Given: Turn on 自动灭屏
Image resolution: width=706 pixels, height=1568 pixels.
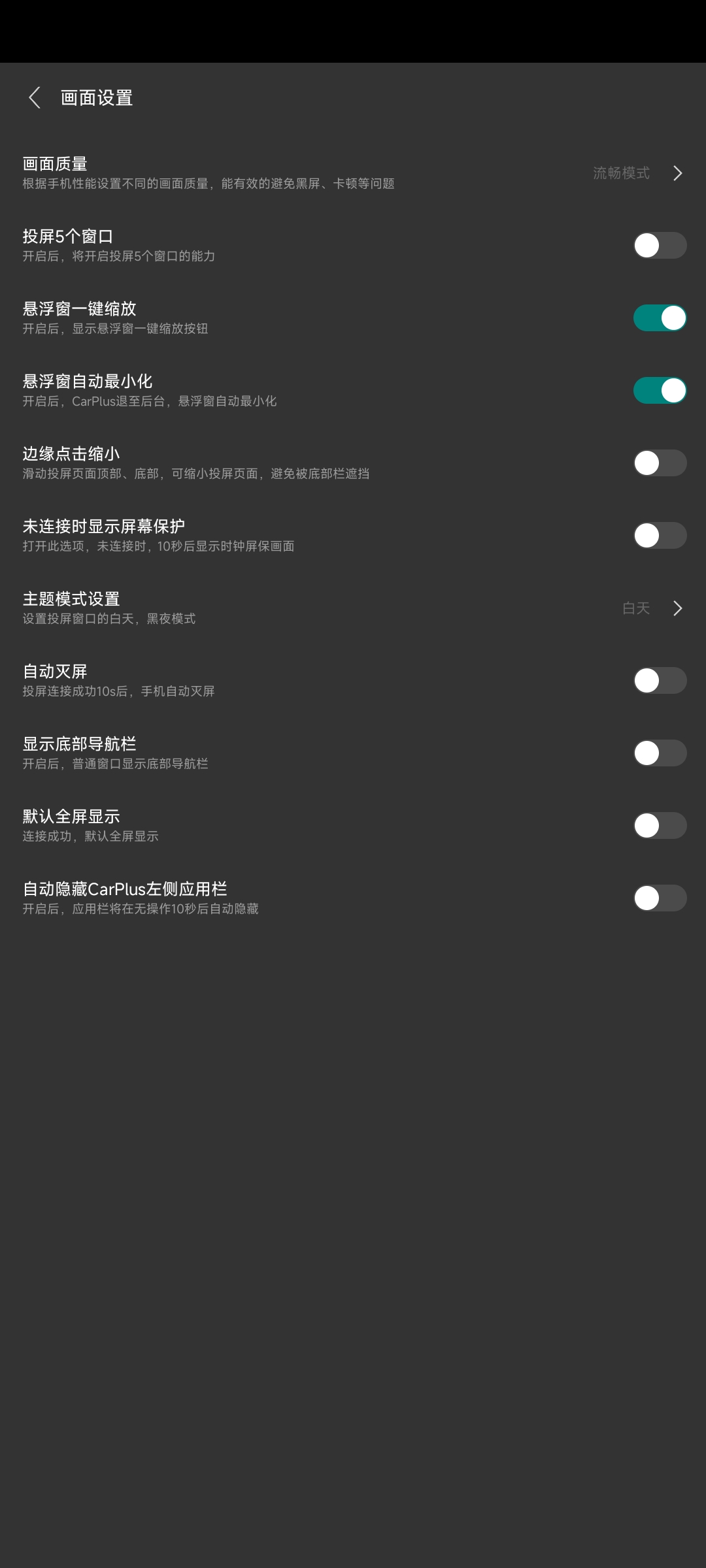Looking at the screenshot, I should 659,681.
